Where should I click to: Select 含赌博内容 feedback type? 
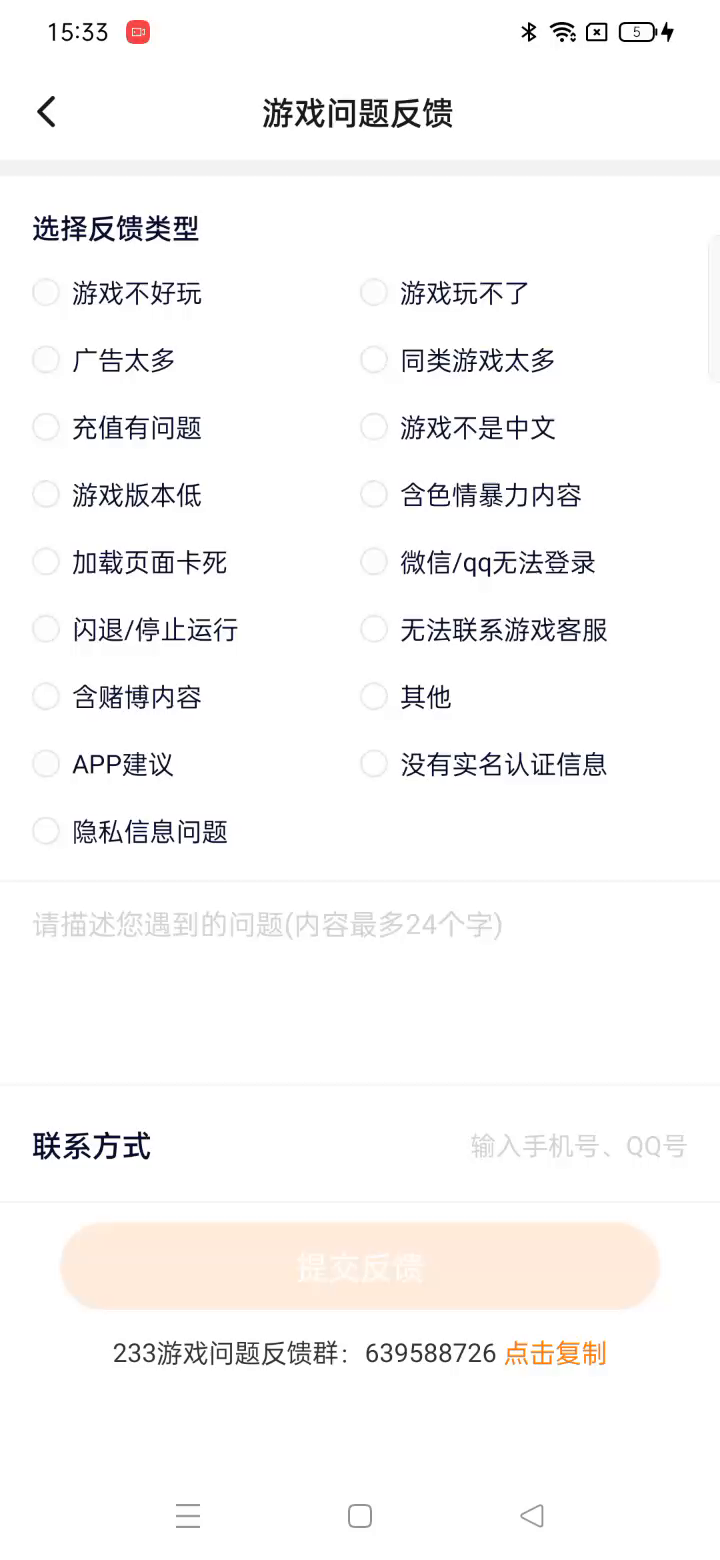pos(47,697)
